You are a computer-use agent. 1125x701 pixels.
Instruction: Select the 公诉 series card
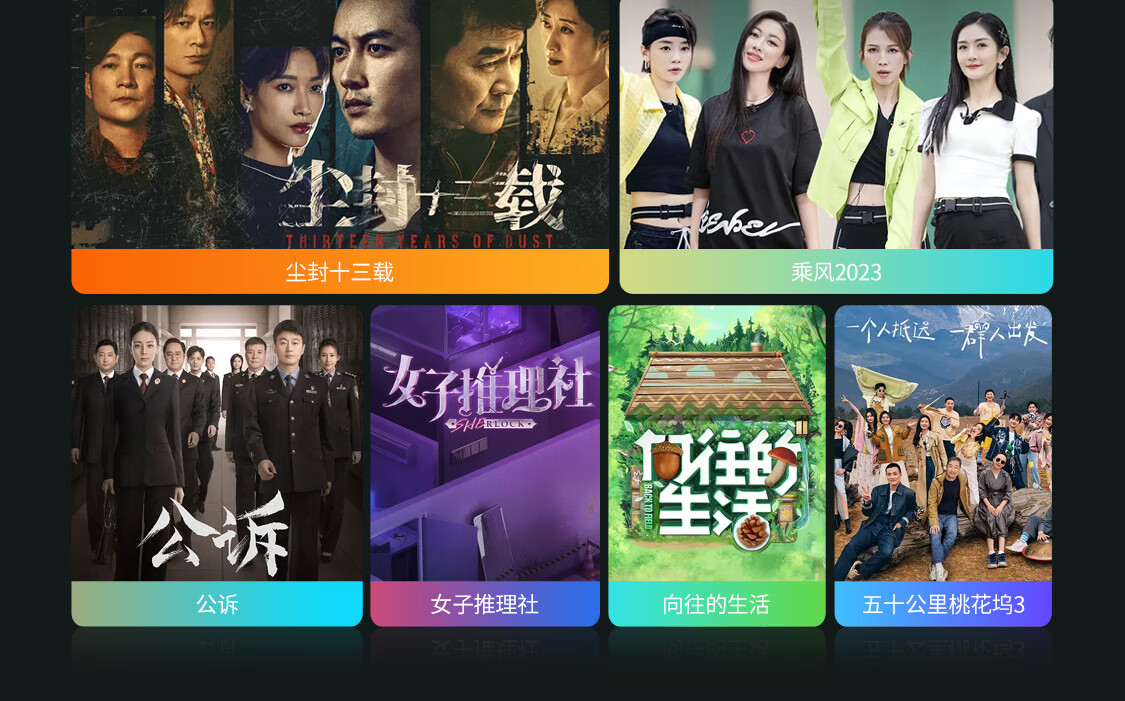pos(217,465)
